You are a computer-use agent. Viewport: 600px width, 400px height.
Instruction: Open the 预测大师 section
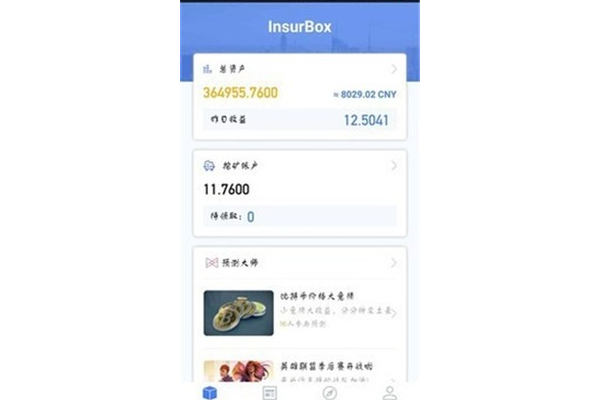[299, 262]
